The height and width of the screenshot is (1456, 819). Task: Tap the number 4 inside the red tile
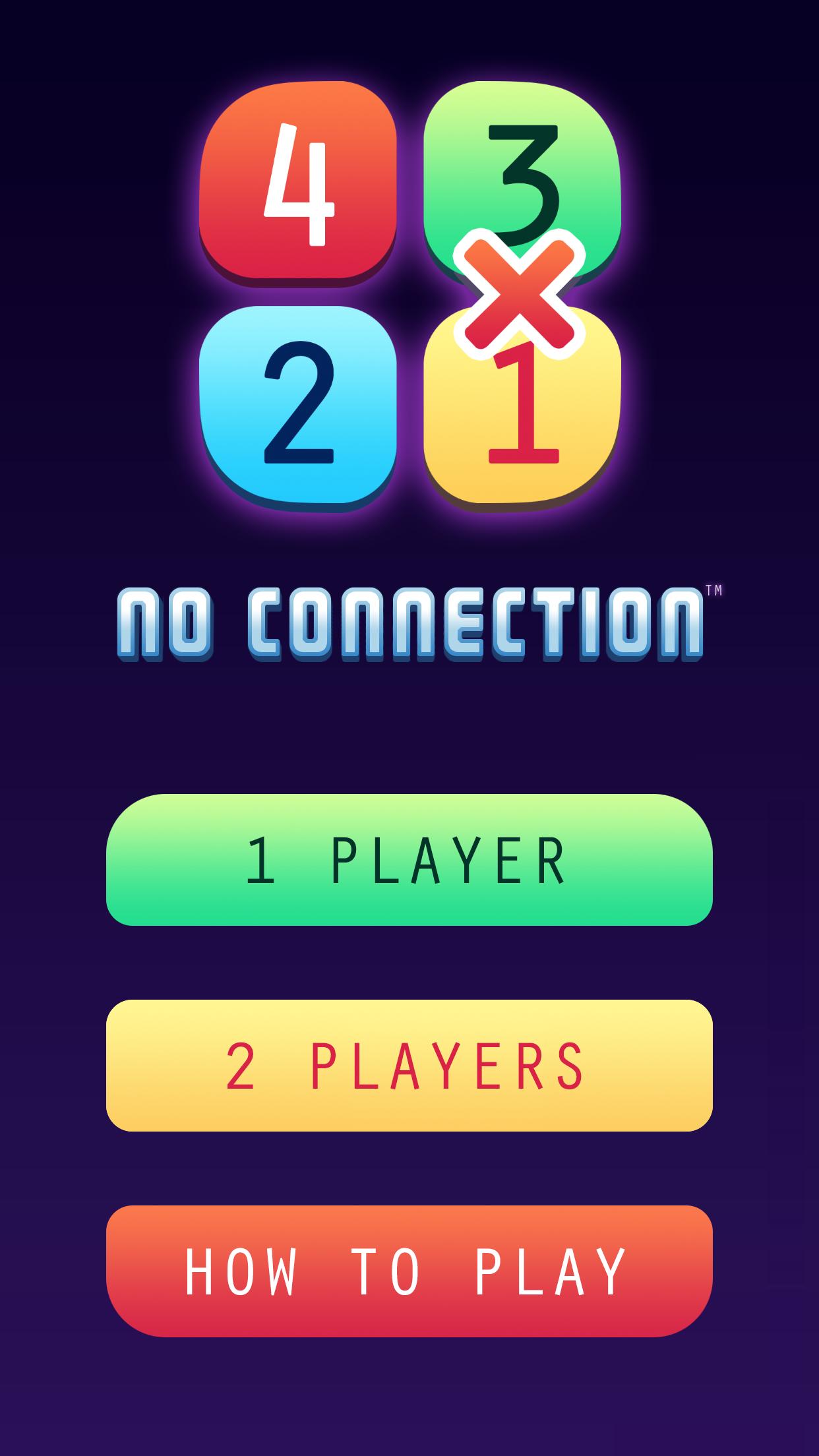click(x=297, y=188)
